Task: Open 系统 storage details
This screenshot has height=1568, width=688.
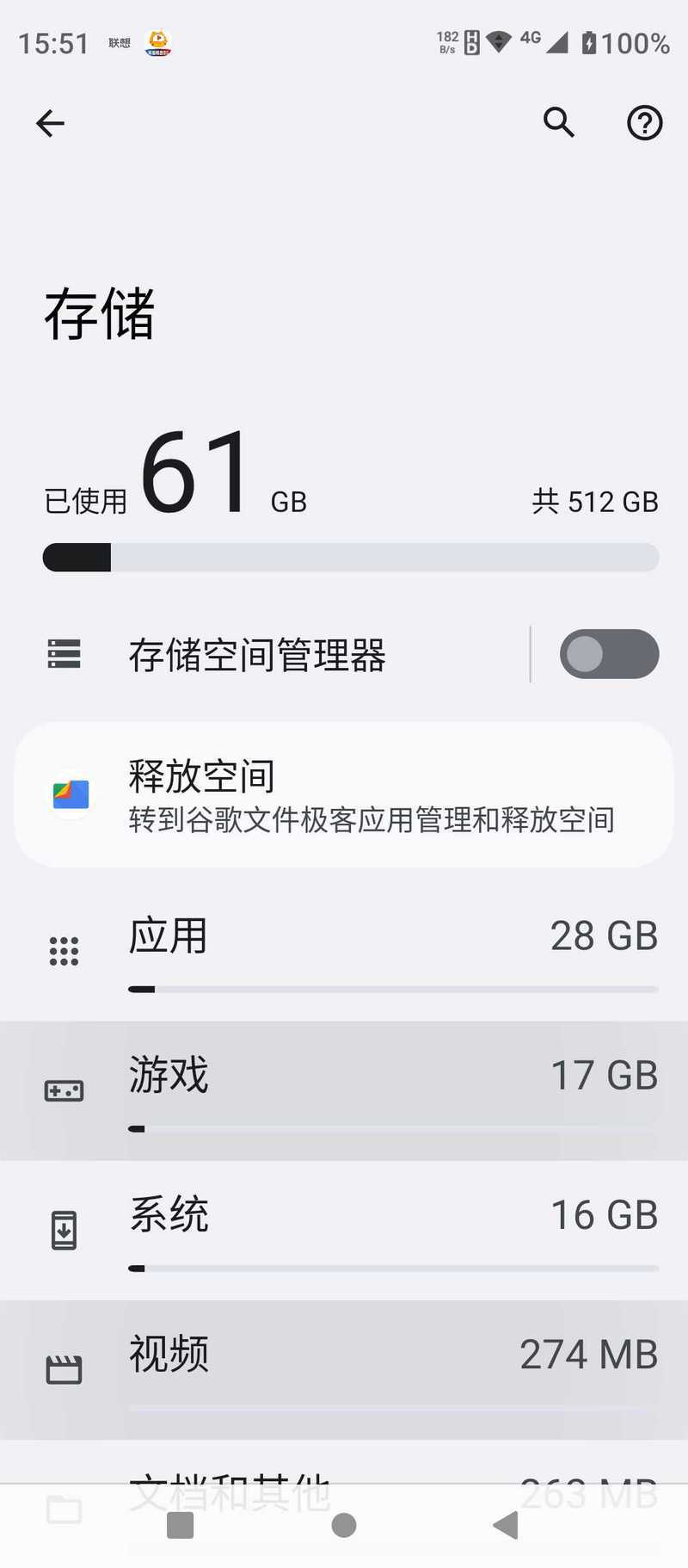Action: click(x=344, y=1231)
